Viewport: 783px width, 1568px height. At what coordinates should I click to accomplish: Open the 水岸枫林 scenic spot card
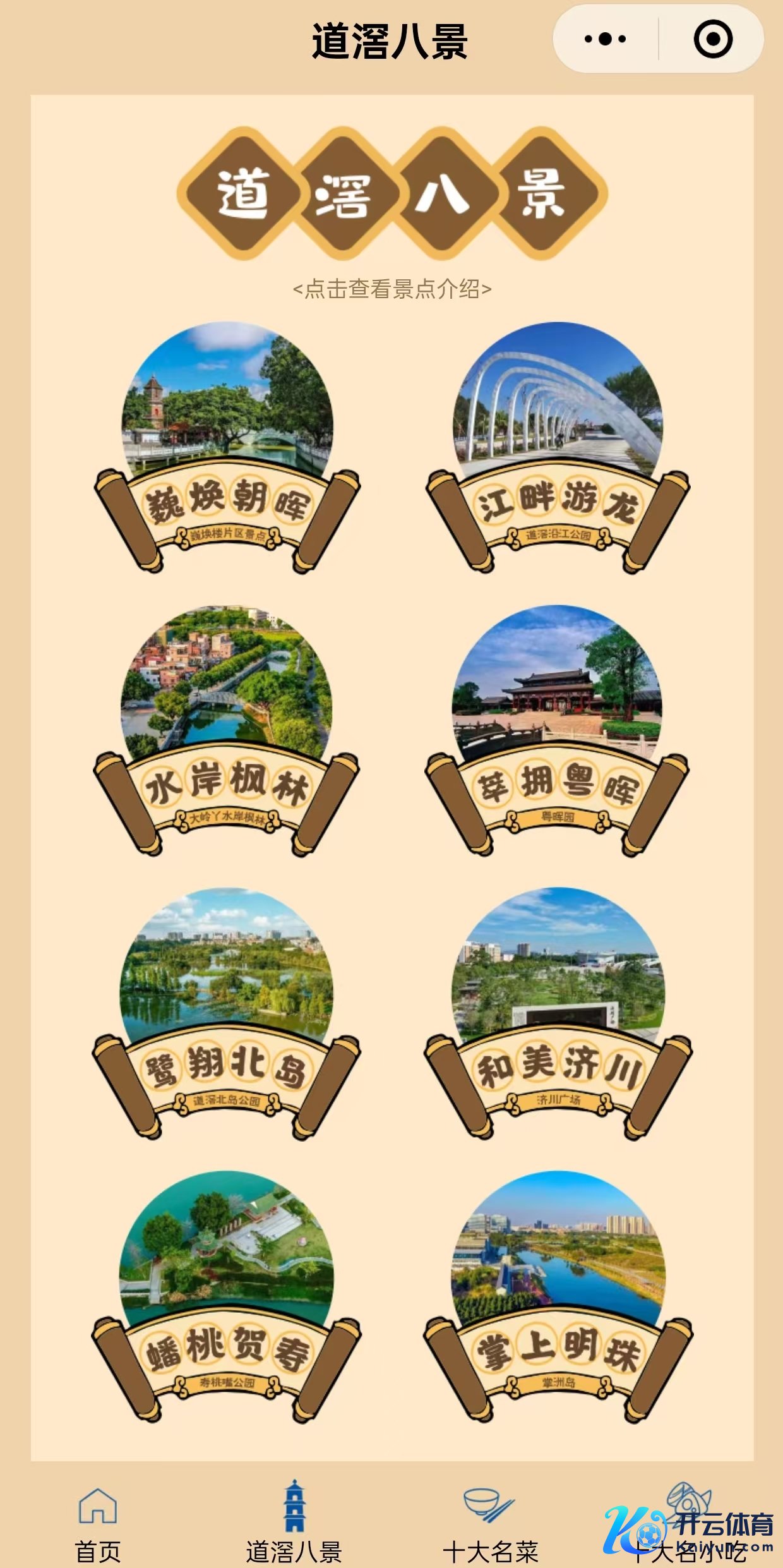point(227,732)
